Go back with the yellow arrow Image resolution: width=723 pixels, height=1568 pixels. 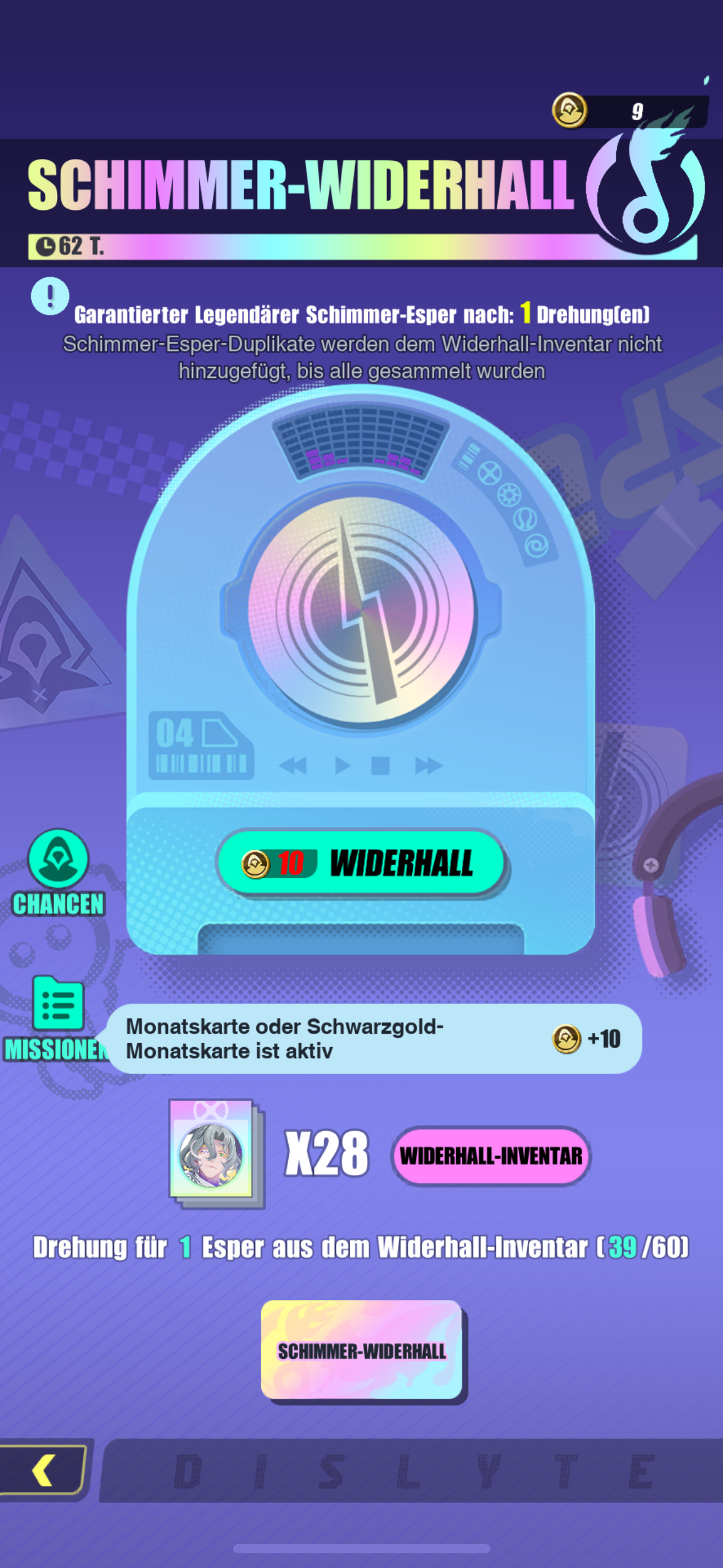tap(43, 1470)
